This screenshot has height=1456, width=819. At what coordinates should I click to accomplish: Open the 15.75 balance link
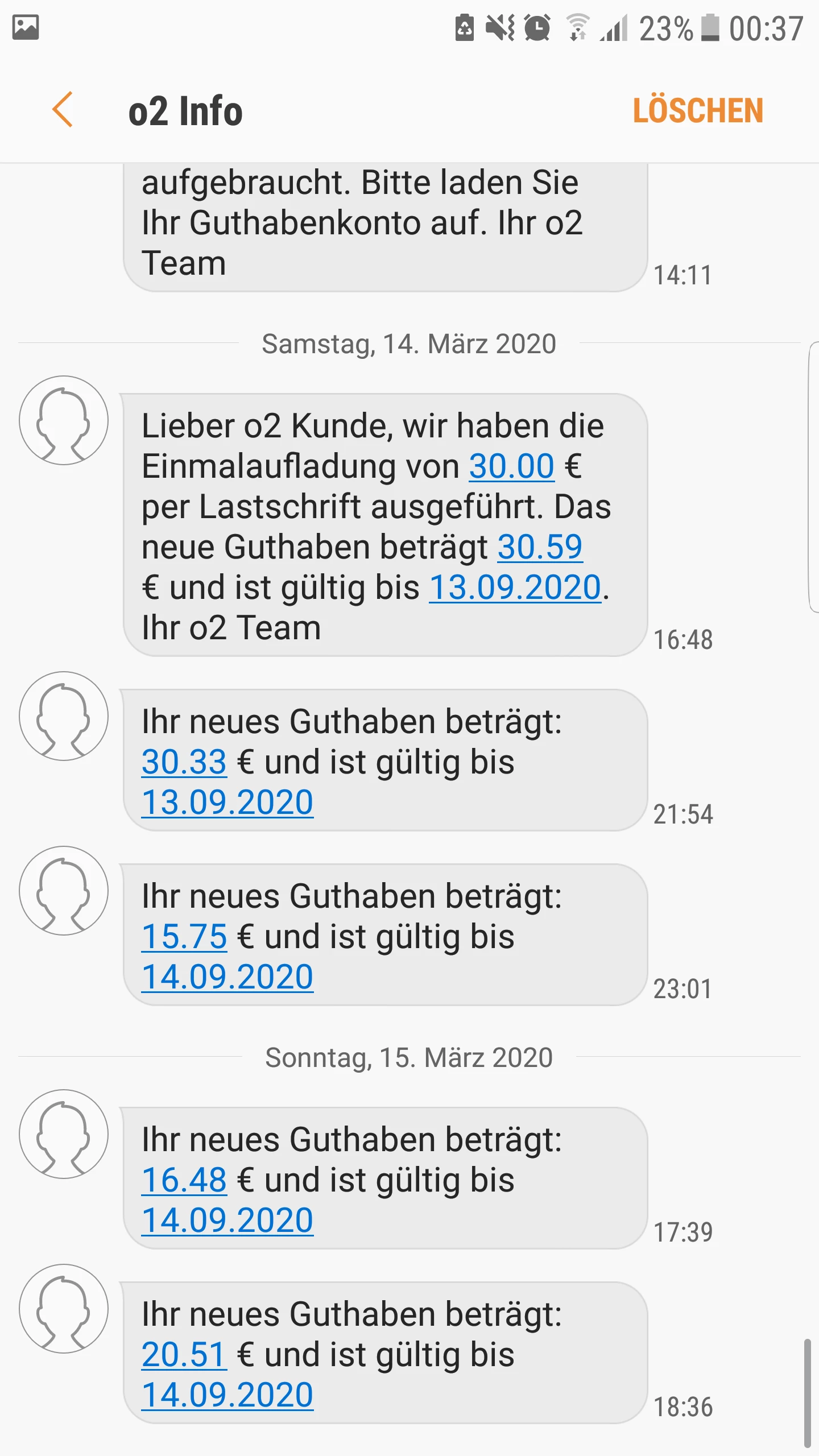184,937
